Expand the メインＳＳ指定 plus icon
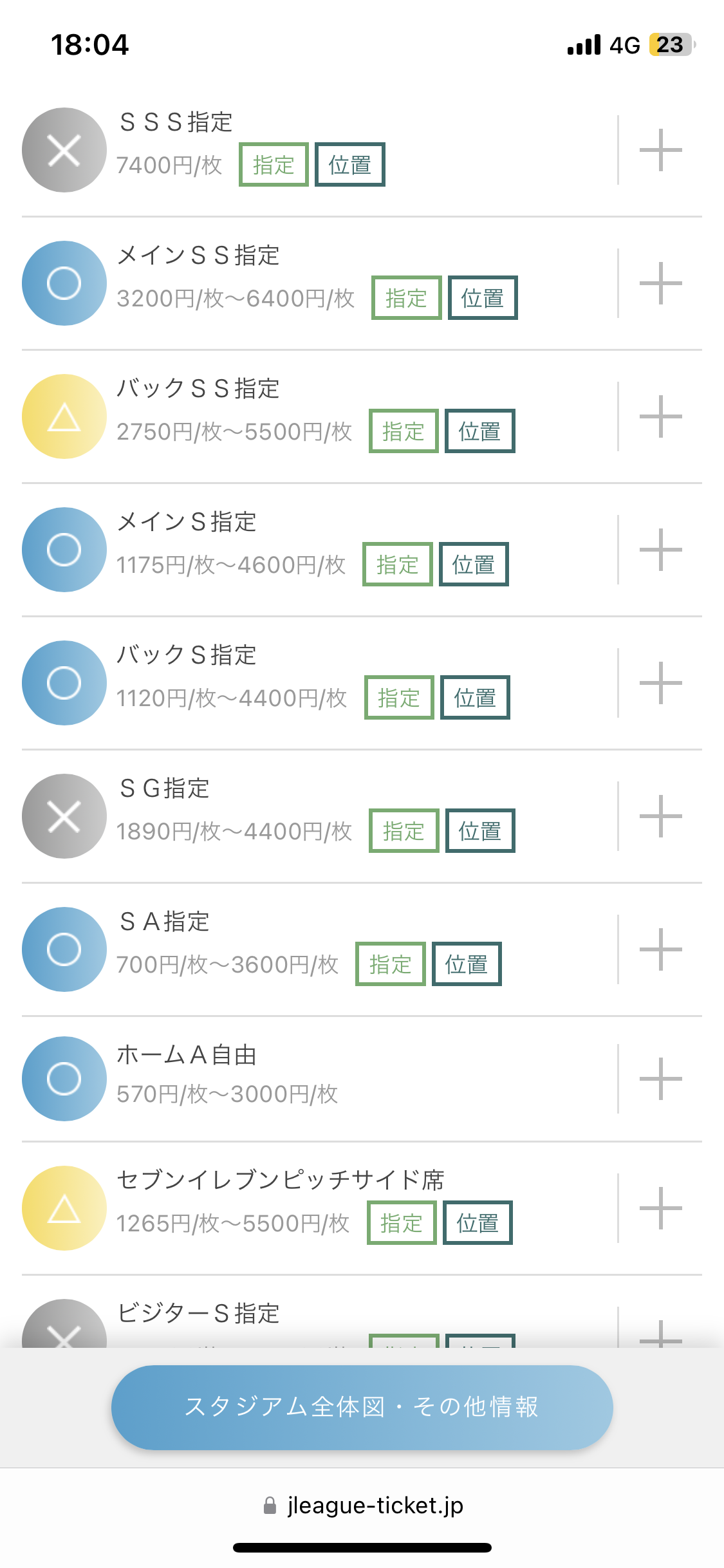The image size is (724, 1568). (660, 283)
